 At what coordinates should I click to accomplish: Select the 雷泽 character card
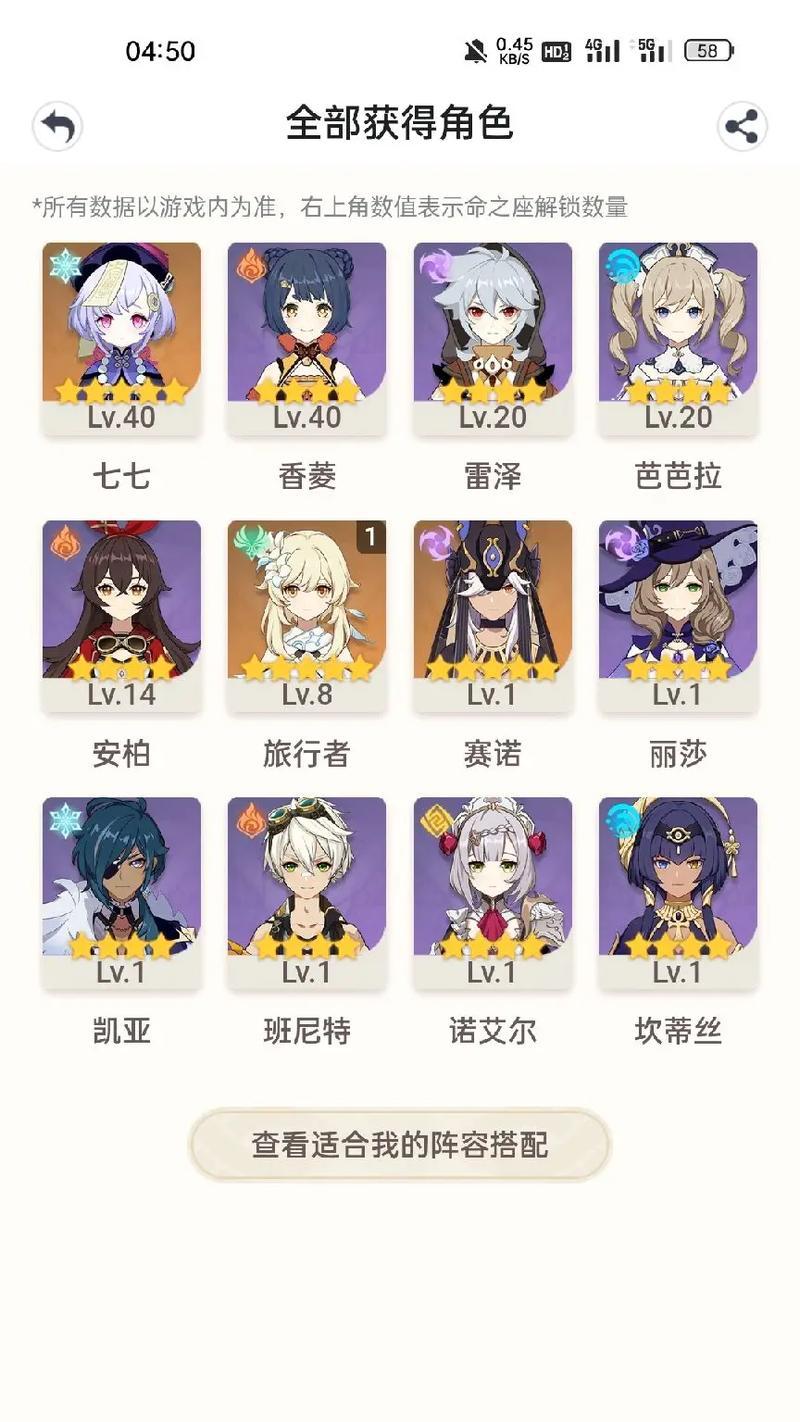(492, 338)
